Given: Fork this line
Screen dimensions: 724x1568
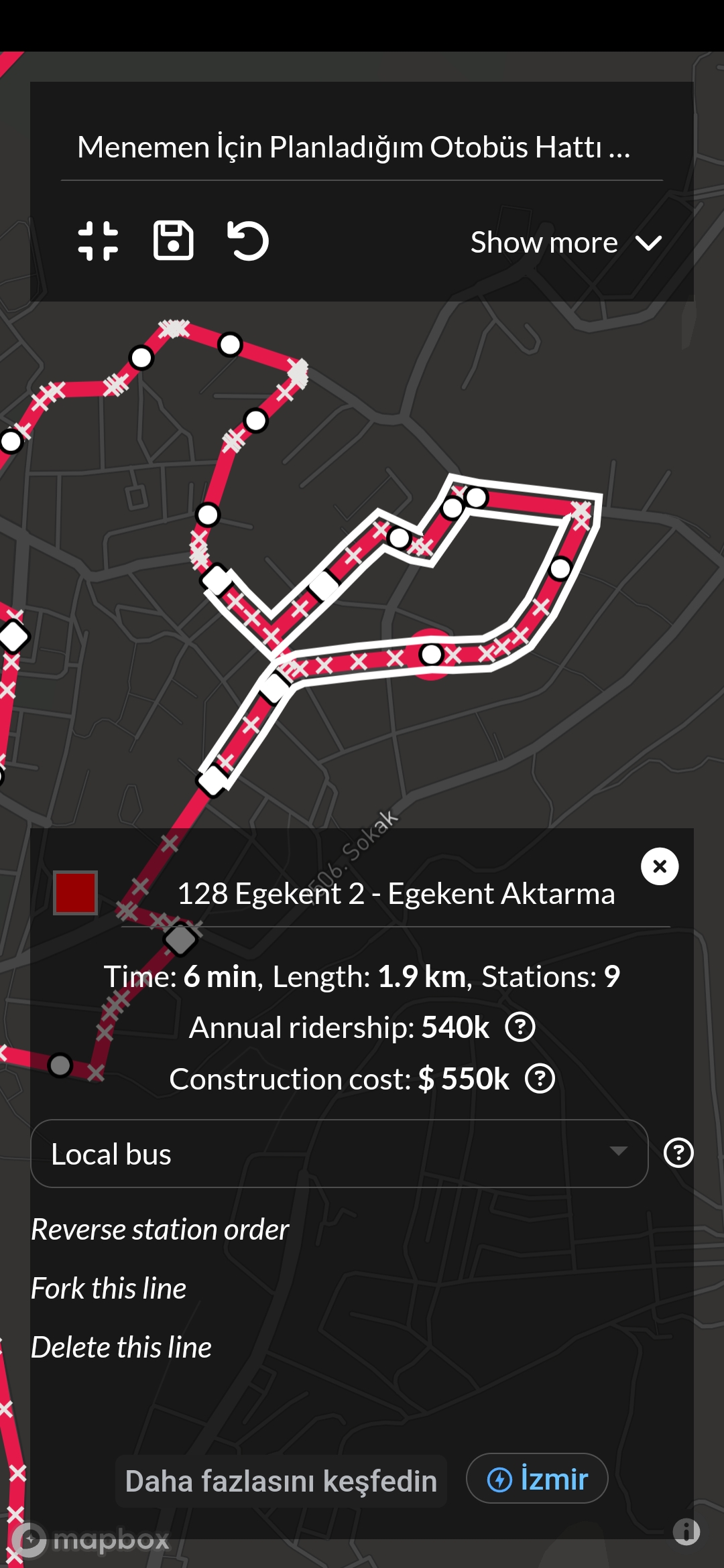Looking at the screenshot, I should click(109, 1289).
